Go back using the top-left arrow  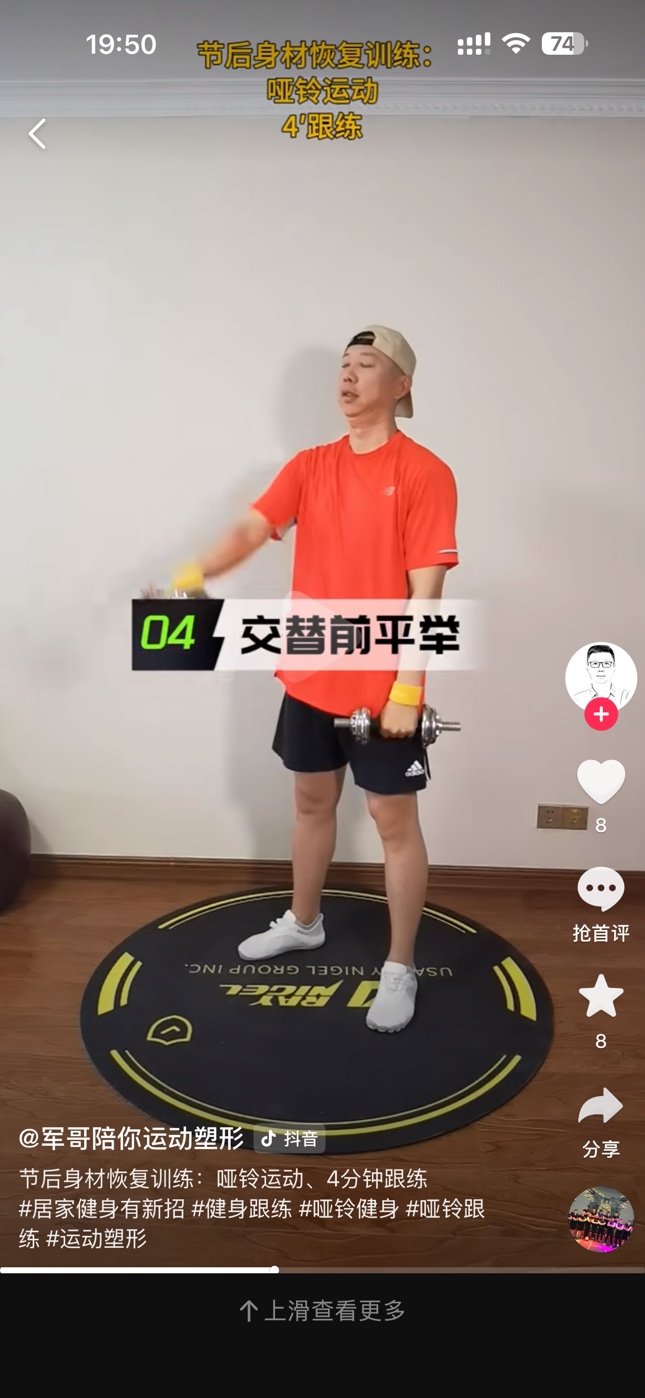pos(37,134)
